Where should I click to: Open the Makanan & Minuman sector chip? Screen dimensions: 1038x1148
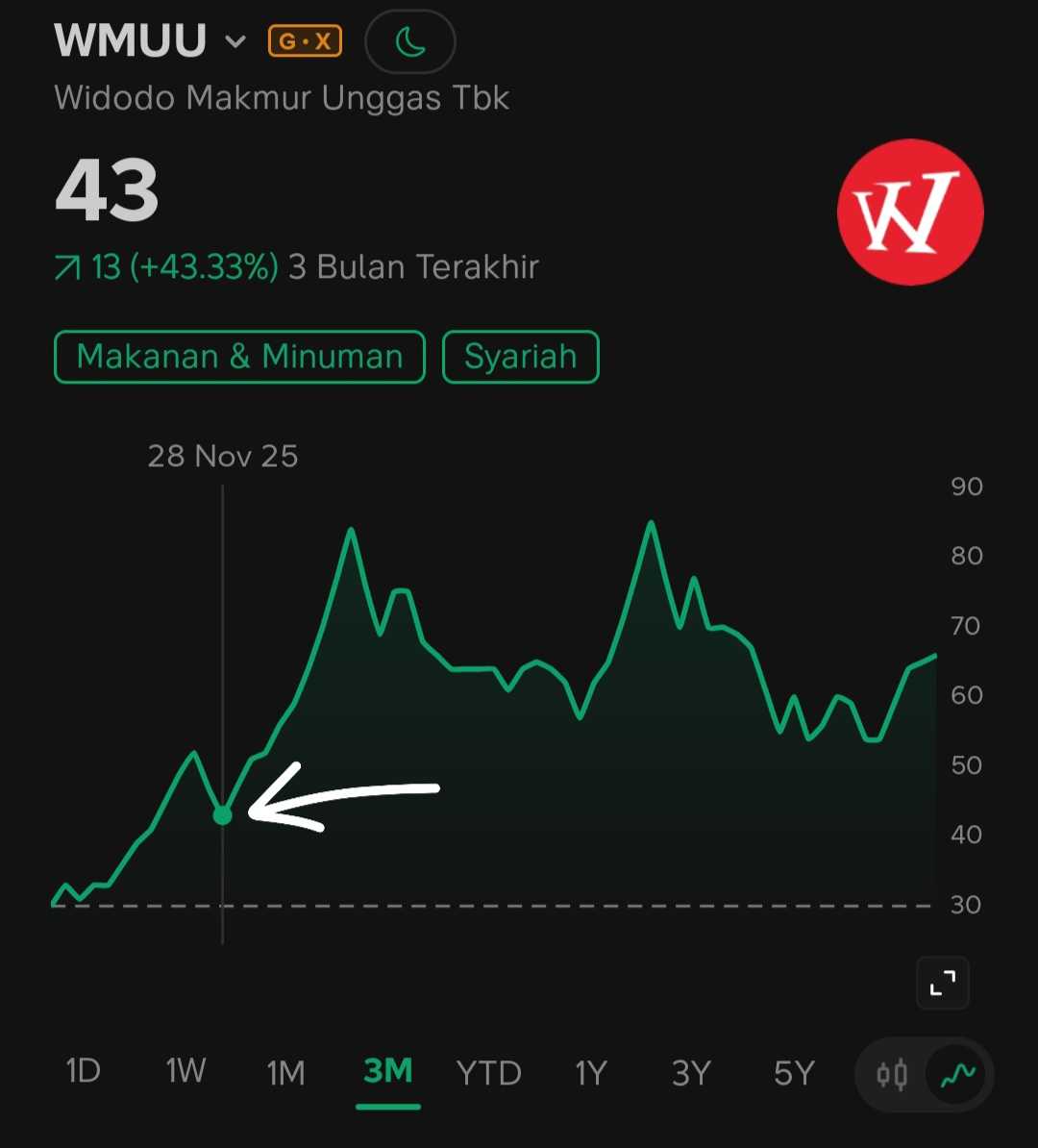coord(239,357)
